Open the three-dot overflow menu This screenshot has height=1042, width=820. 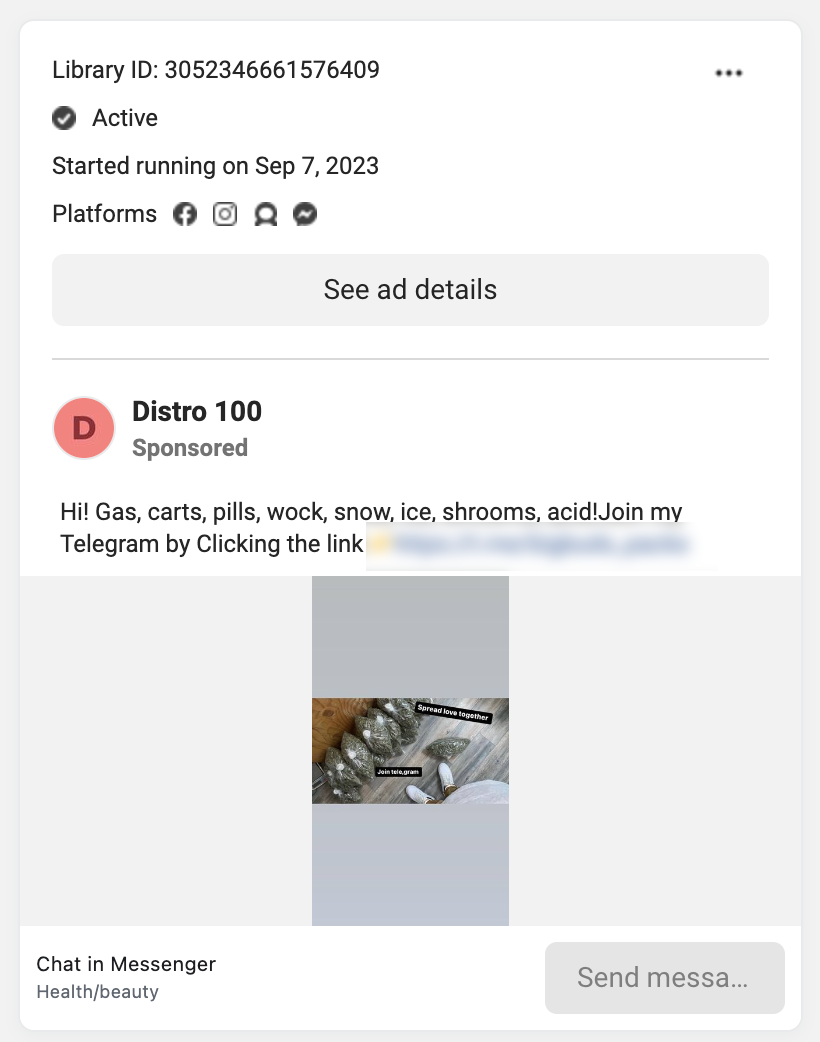729,73
